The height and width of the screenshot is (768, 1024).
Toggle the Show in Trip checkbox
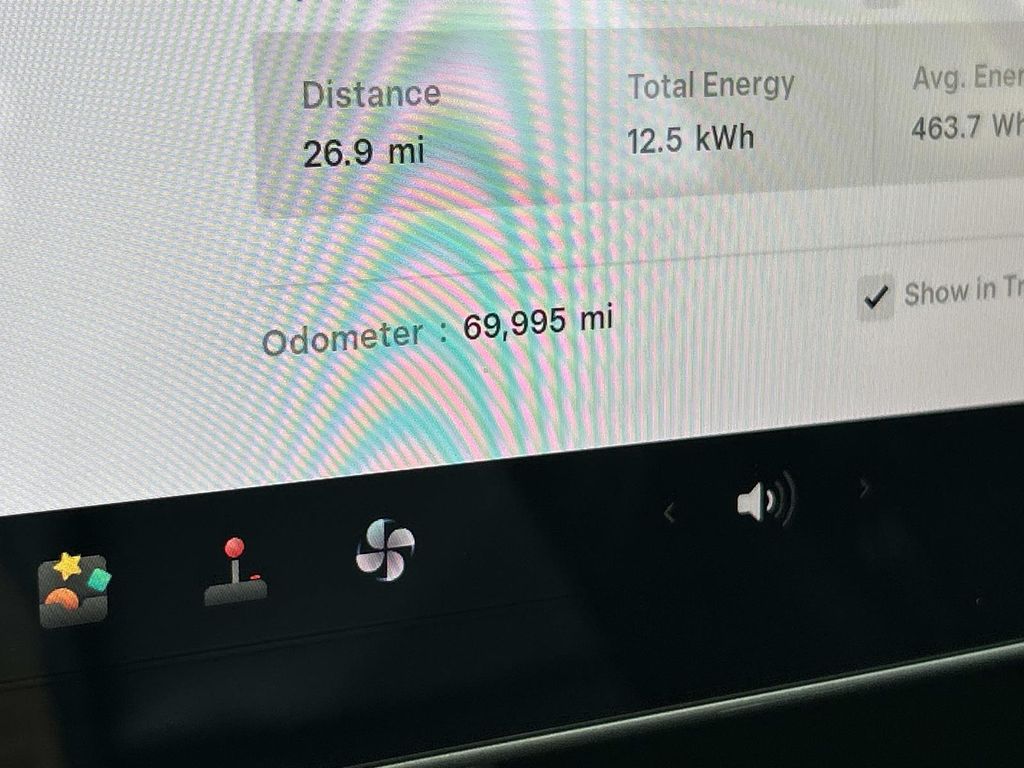[876, 298]
